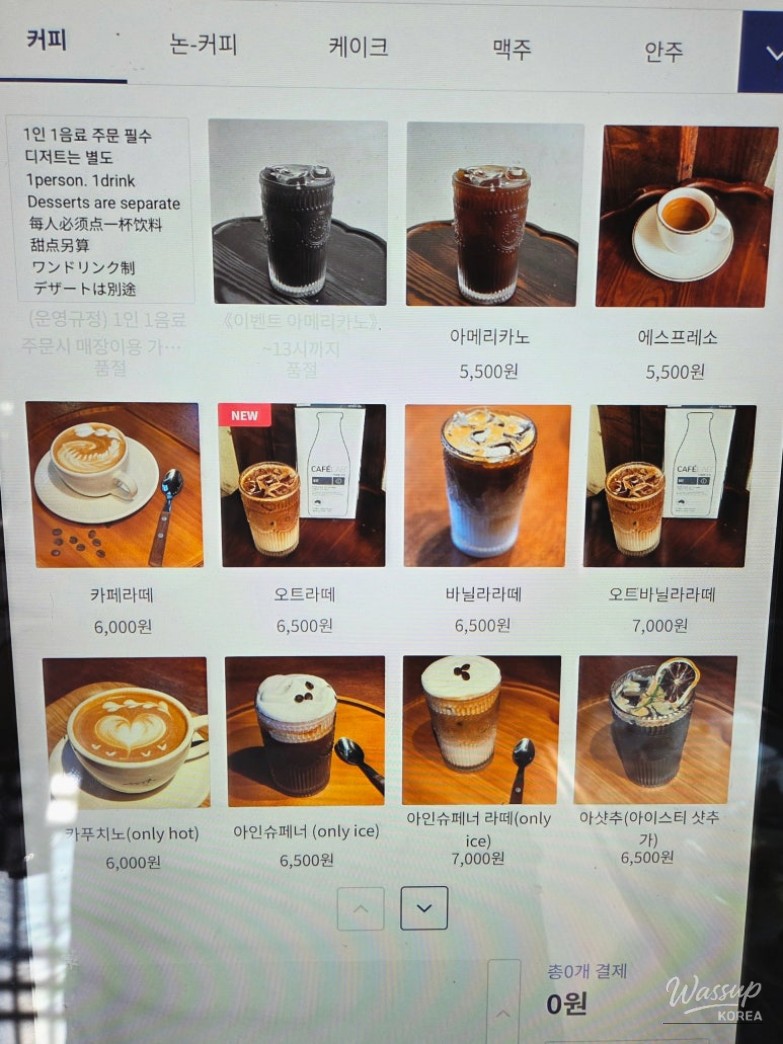Go to the 안주 tab
This screenshot has height=1044, width=783.
663,52
